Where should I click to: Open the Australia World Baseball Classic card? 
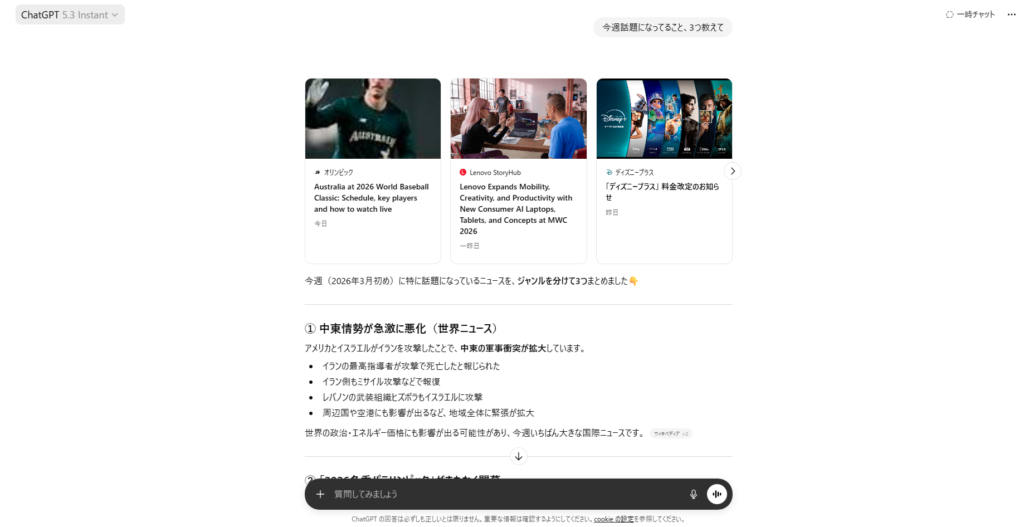click(x=372, y=170)
